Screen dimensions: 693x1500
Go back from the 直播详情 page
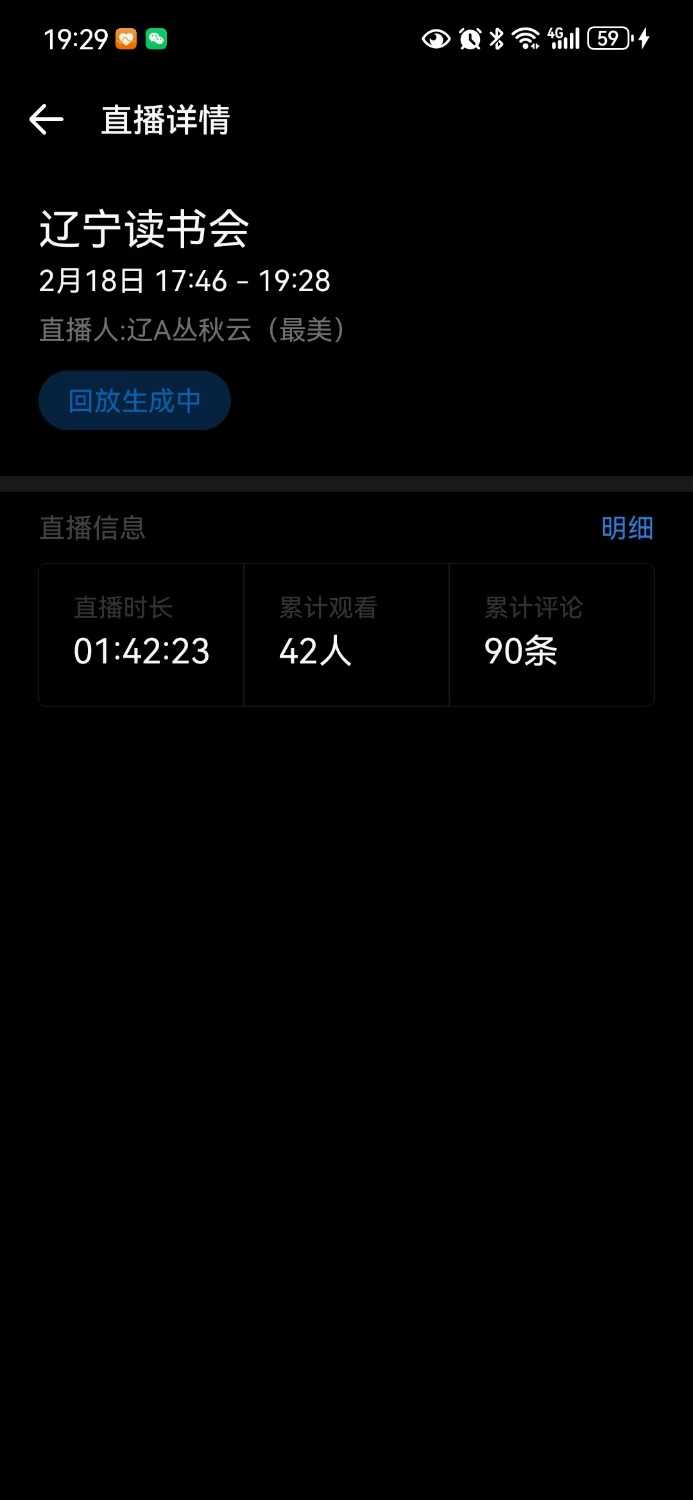(x=46, y=120)
